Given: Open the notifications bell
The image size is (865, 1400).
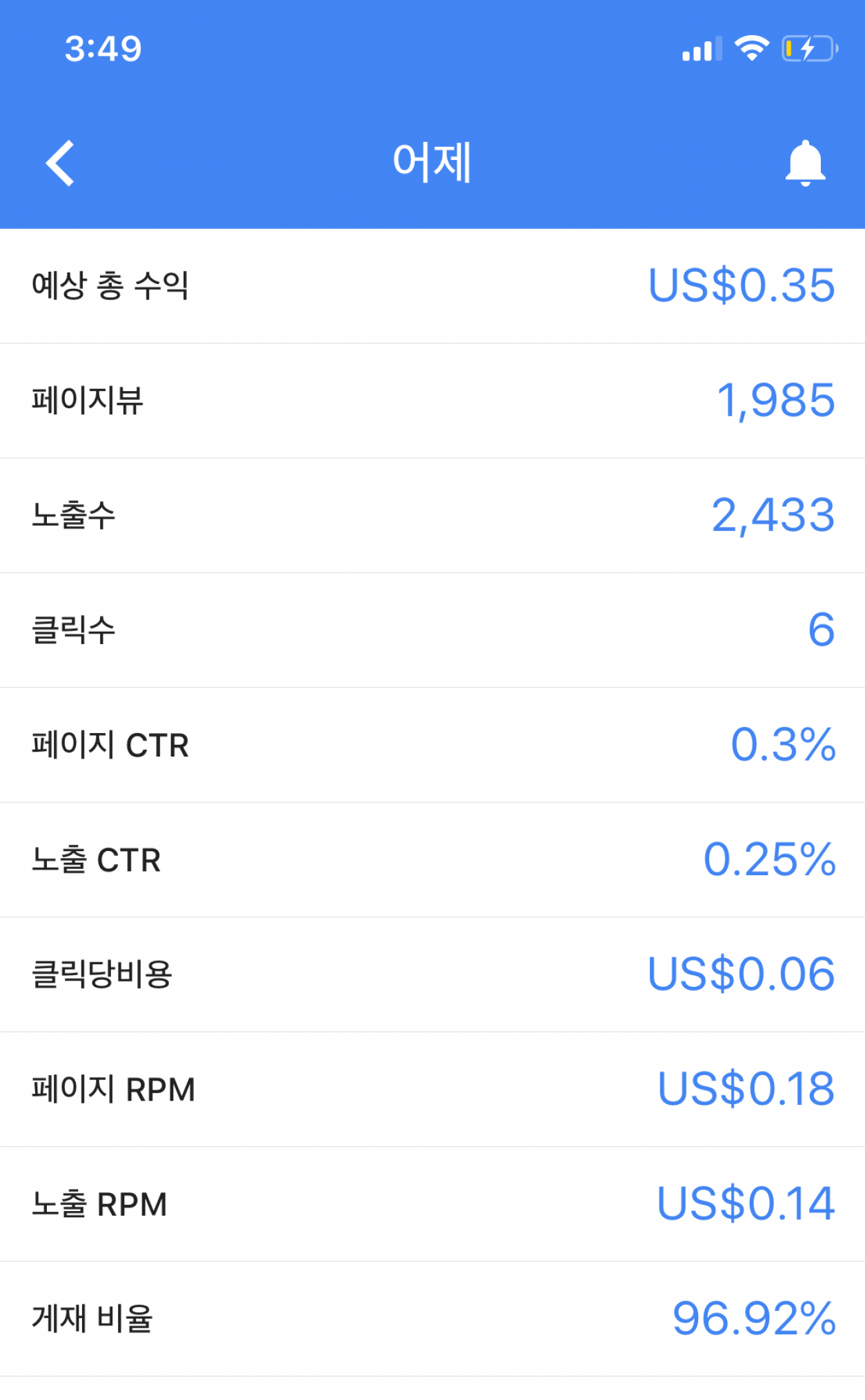Looking at the screenshot, I should coord(805,163).
